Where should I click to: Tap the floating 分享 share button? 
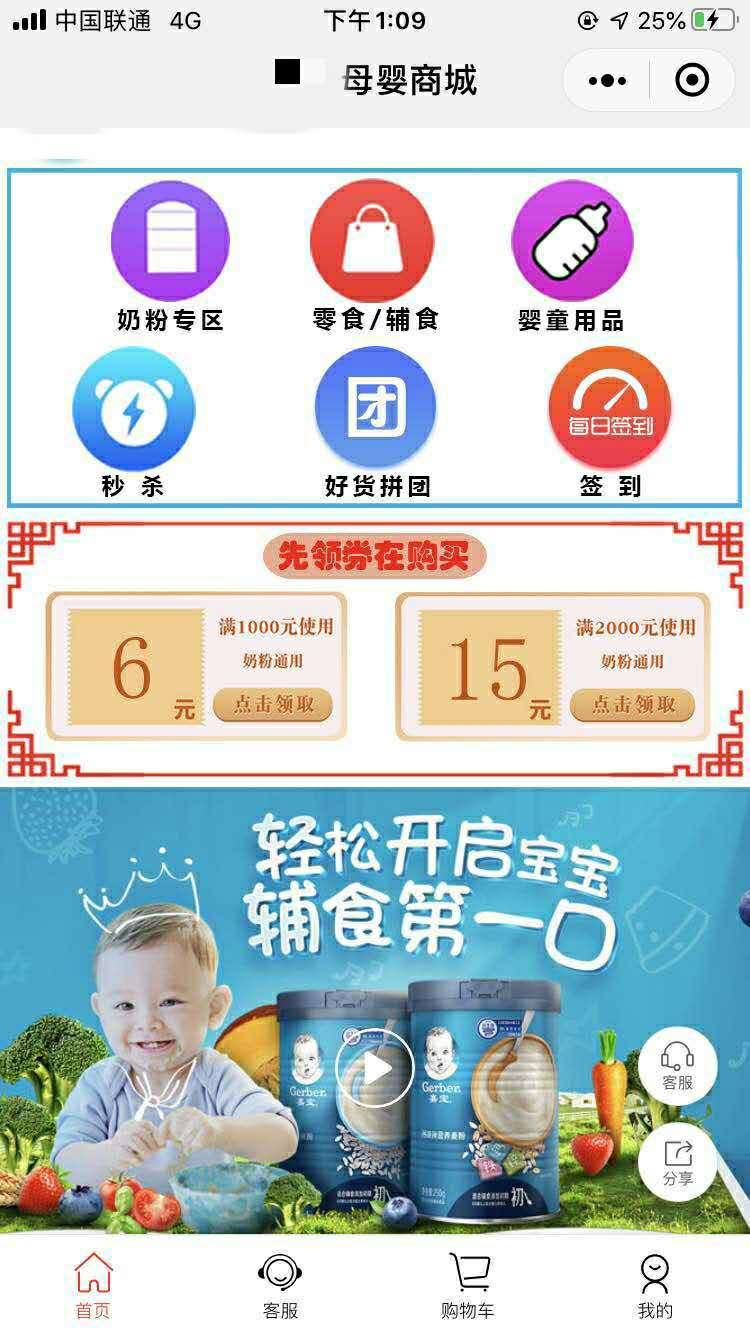[x=677, y=1163]
